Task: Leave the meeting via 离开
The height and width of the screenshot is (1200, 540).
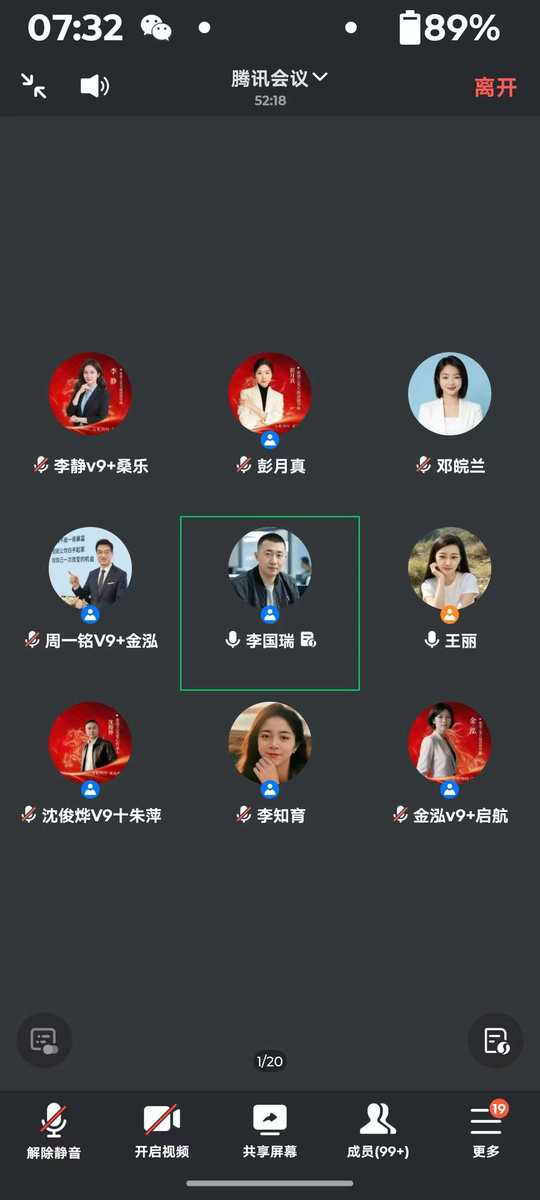Action: click(x=495, y=87)
